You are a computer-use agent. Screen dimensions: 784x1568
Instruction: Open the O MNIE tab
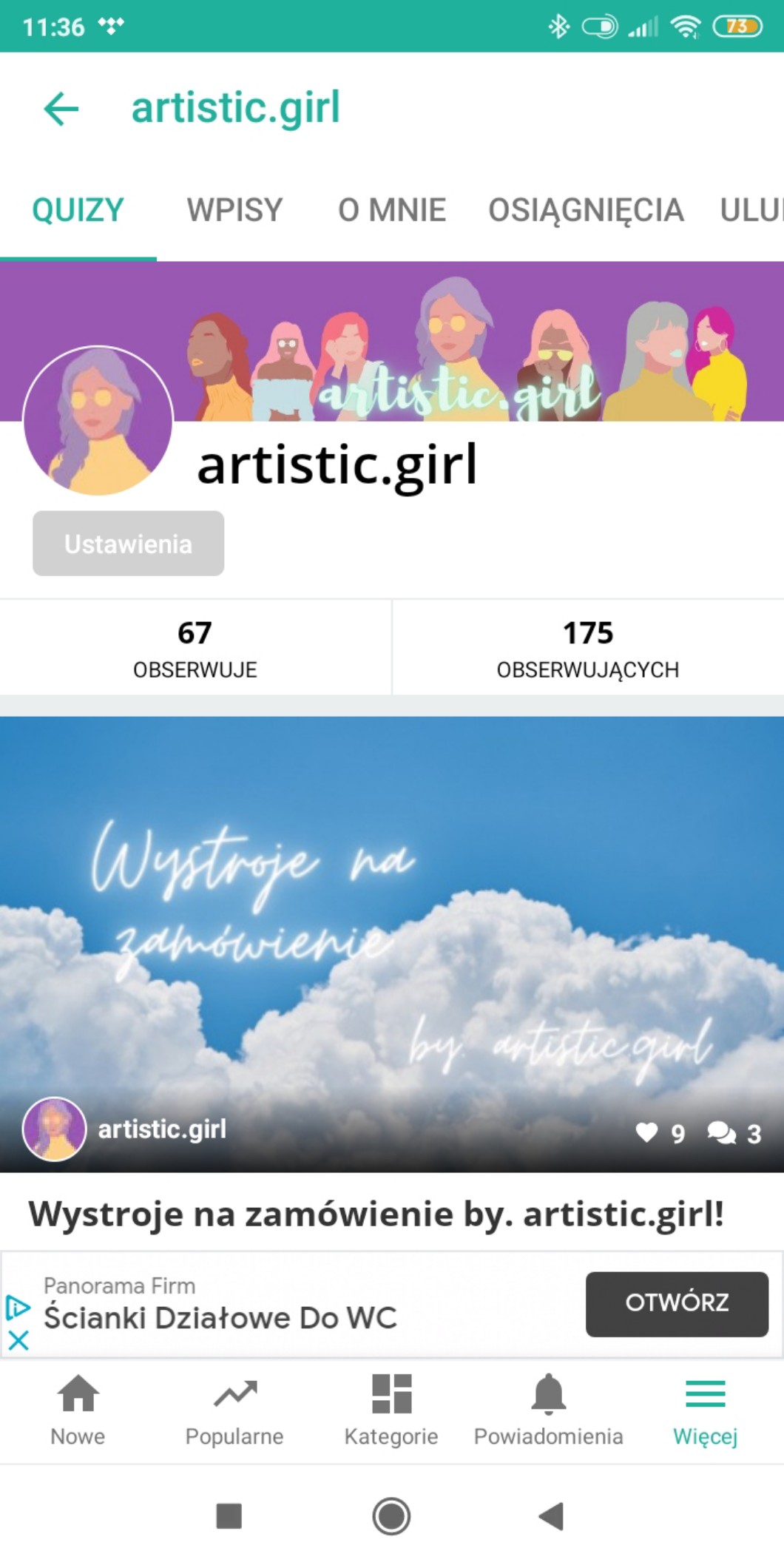coord(391,210)
